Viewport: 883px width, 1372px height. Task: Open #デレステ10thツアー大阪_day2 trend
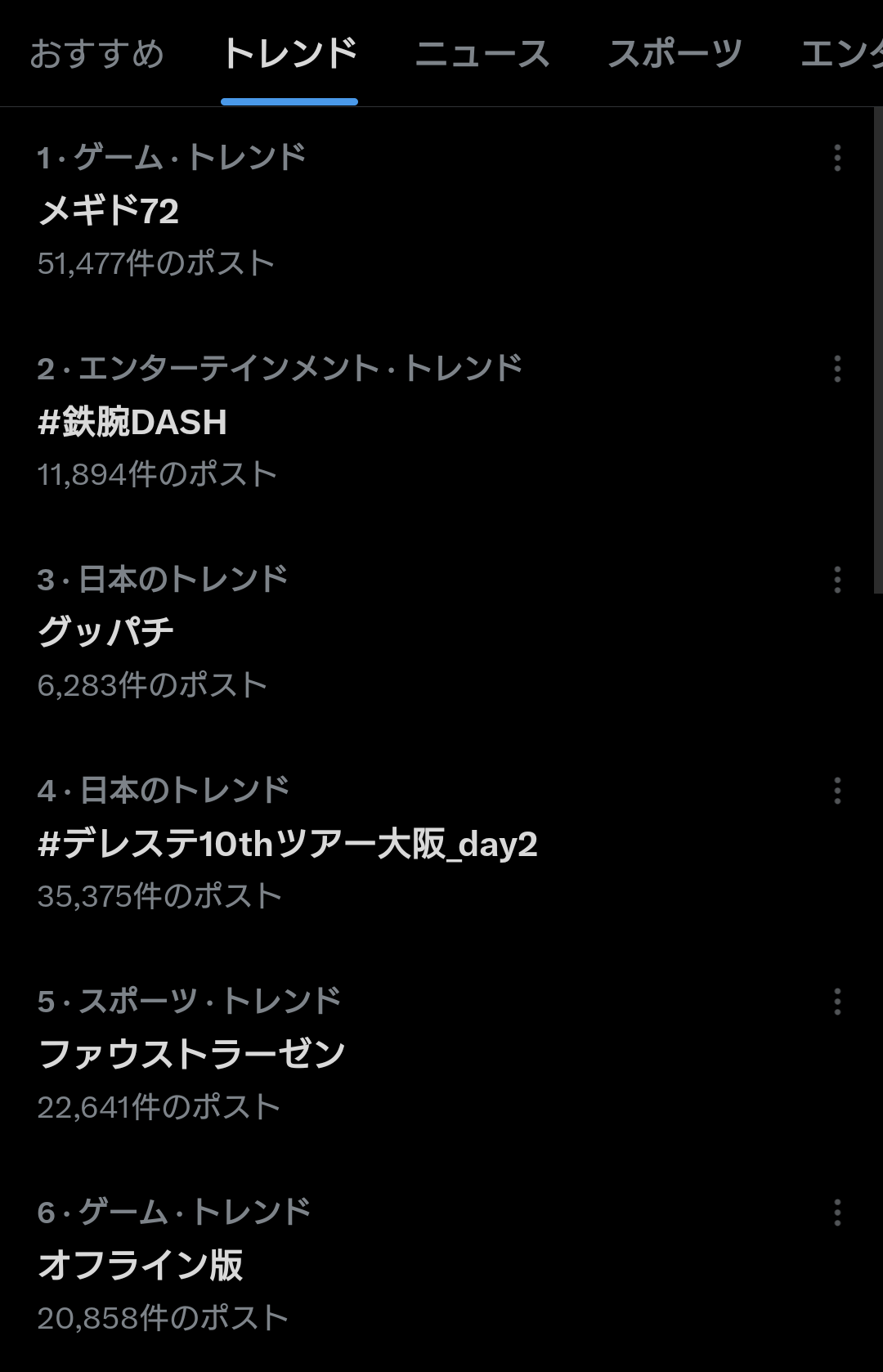click(288, 844)
